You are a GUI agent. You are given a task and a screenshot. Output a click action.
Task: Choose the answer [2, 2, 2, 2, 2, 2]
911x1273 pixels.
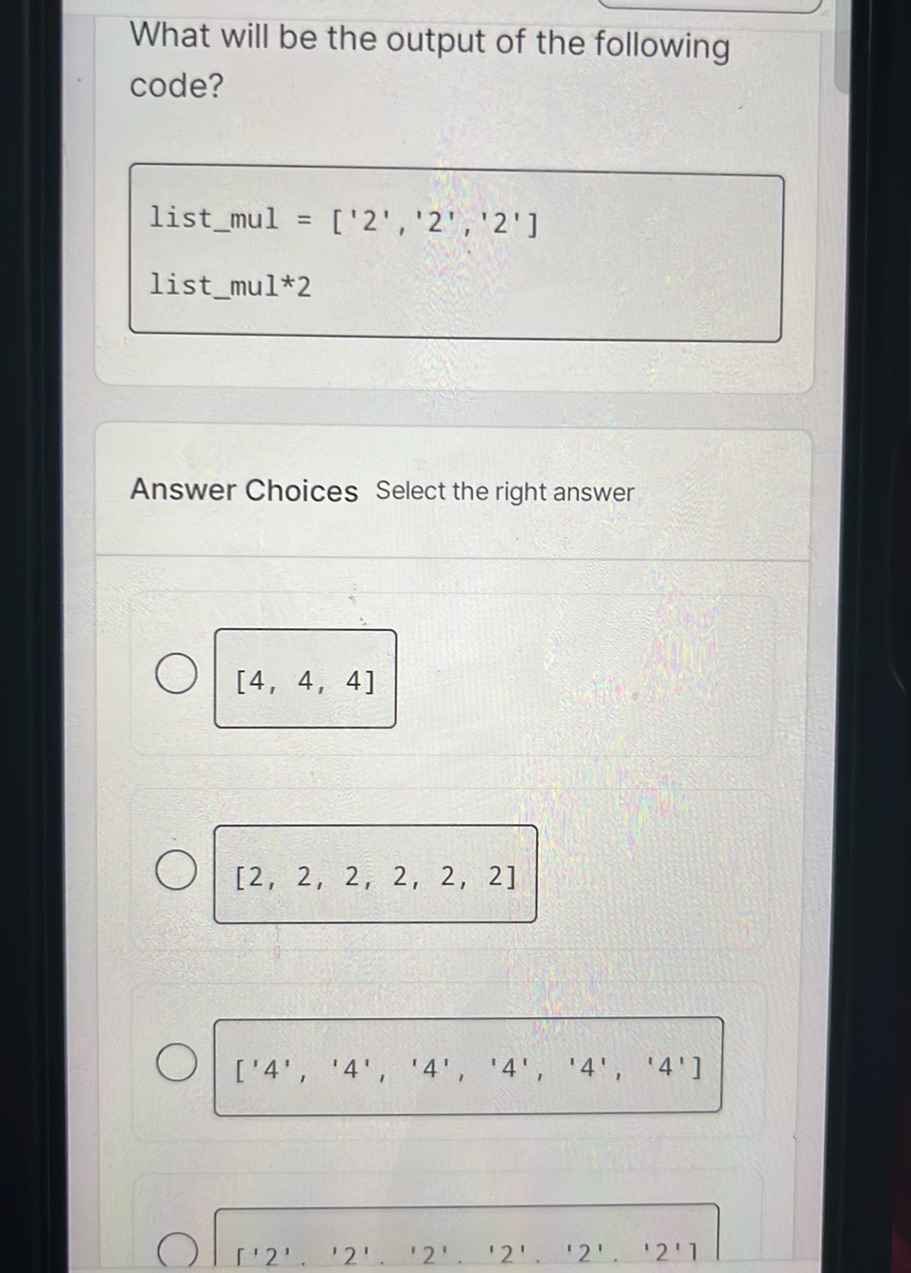click(176, 872)
